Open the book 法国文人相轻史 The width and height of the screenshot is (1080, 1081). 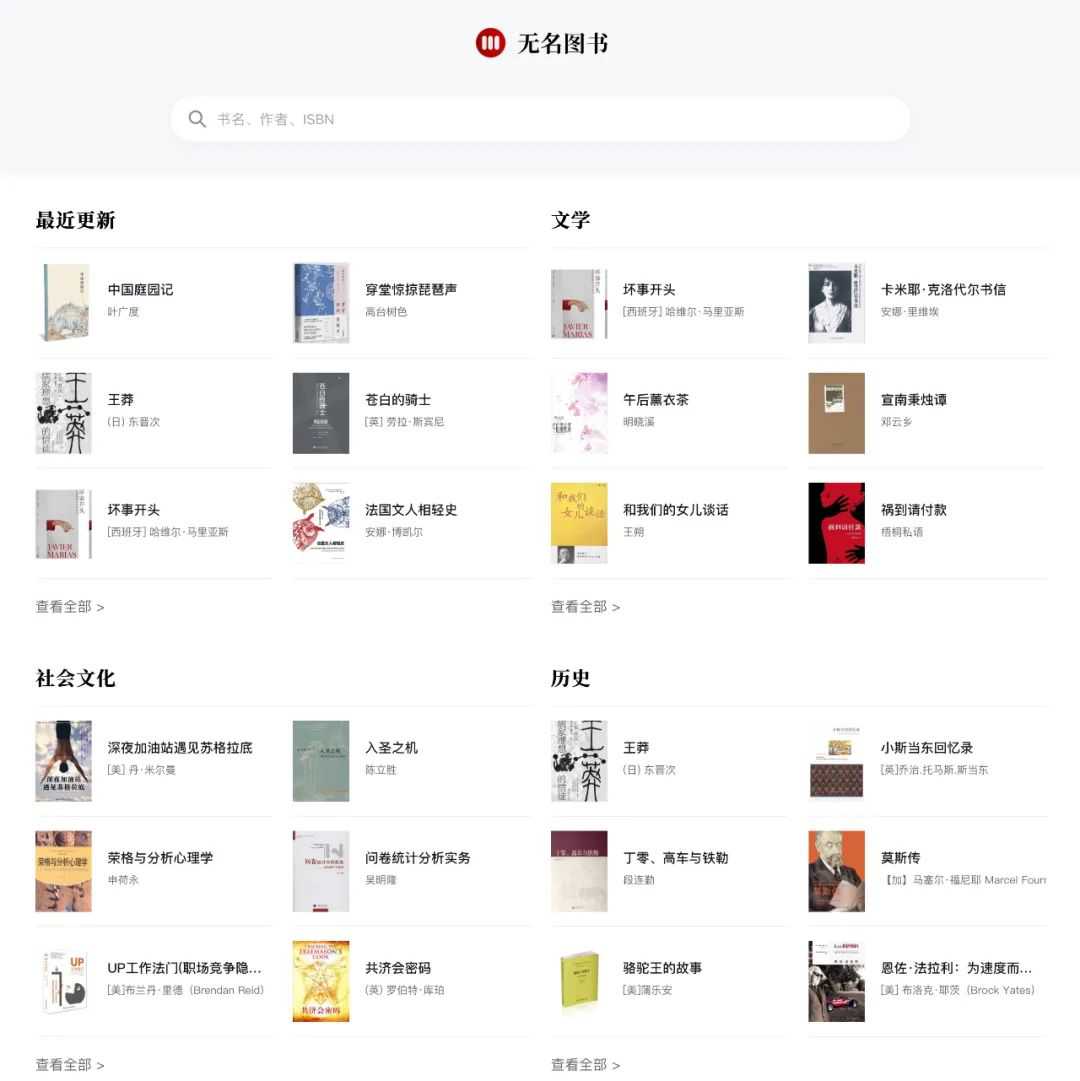[x=411, y=510]
